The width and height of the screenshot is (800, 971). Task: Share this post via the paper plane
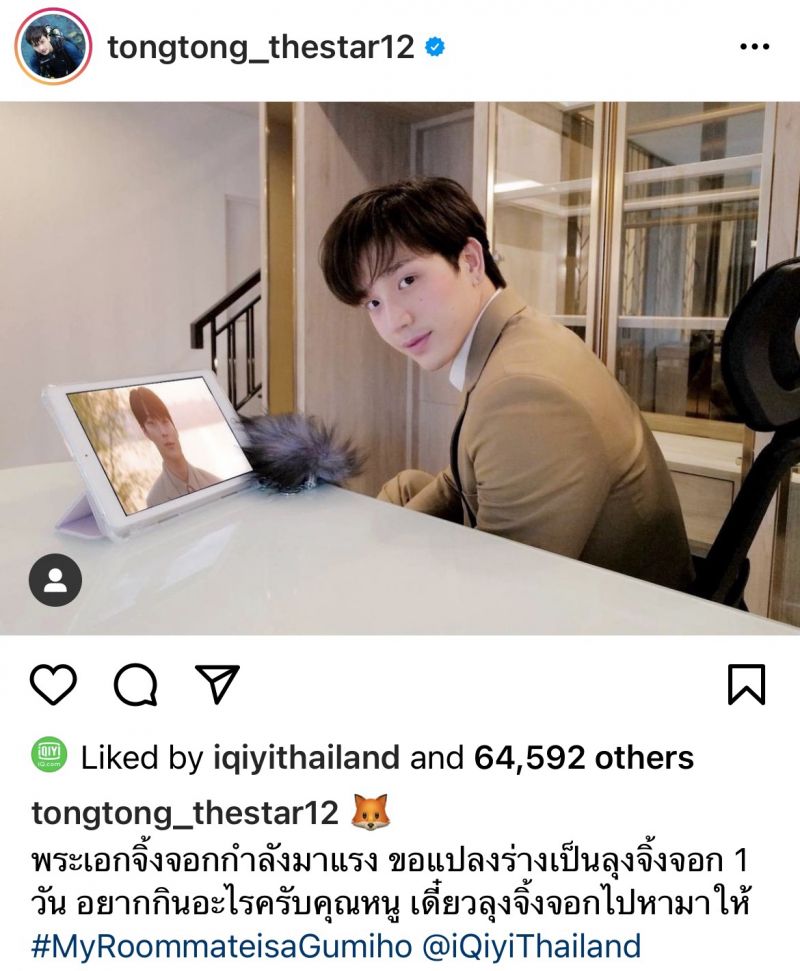click(216, 684)
